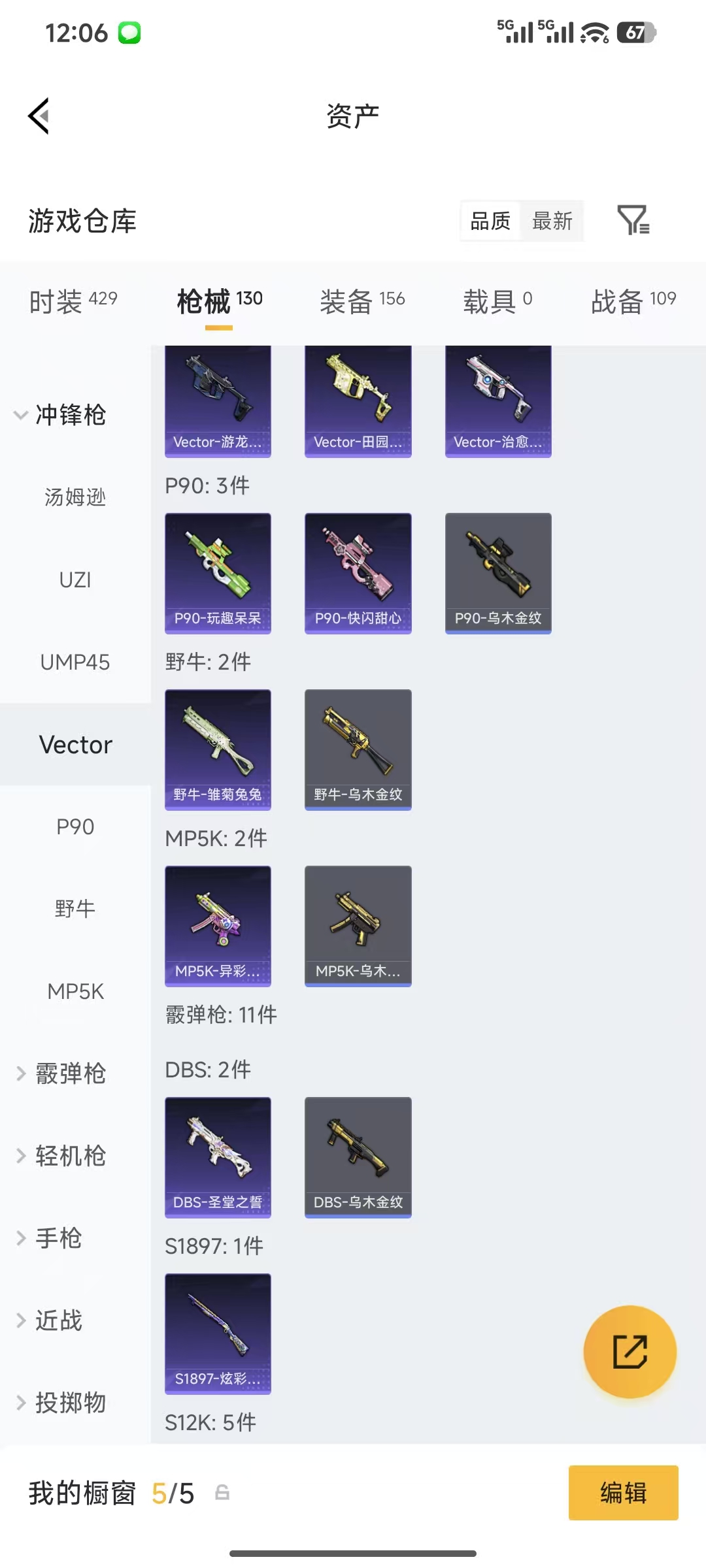Expand the 轻机枪 category
Viewport: 706px width, 1568px height.
[x=62, y=1156]
